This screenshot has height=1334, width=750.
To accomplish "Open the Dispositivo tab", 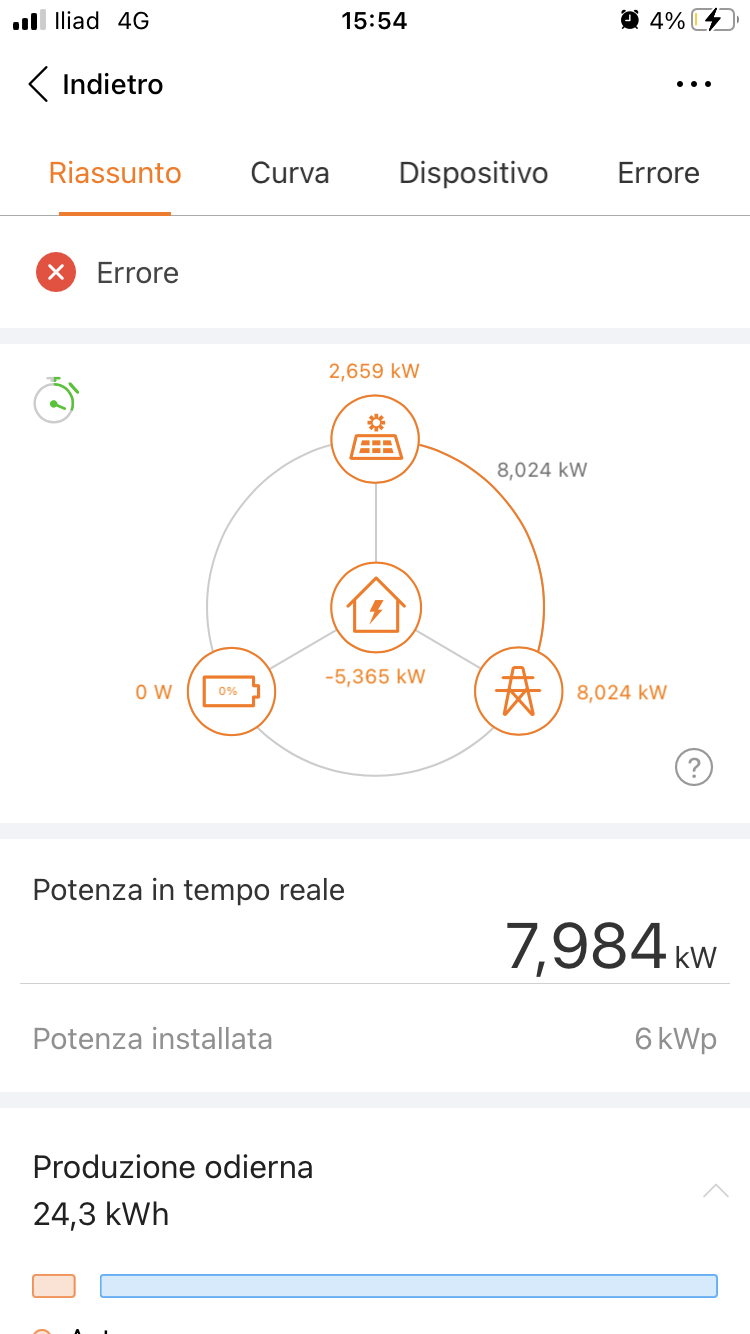I will 473,173.
